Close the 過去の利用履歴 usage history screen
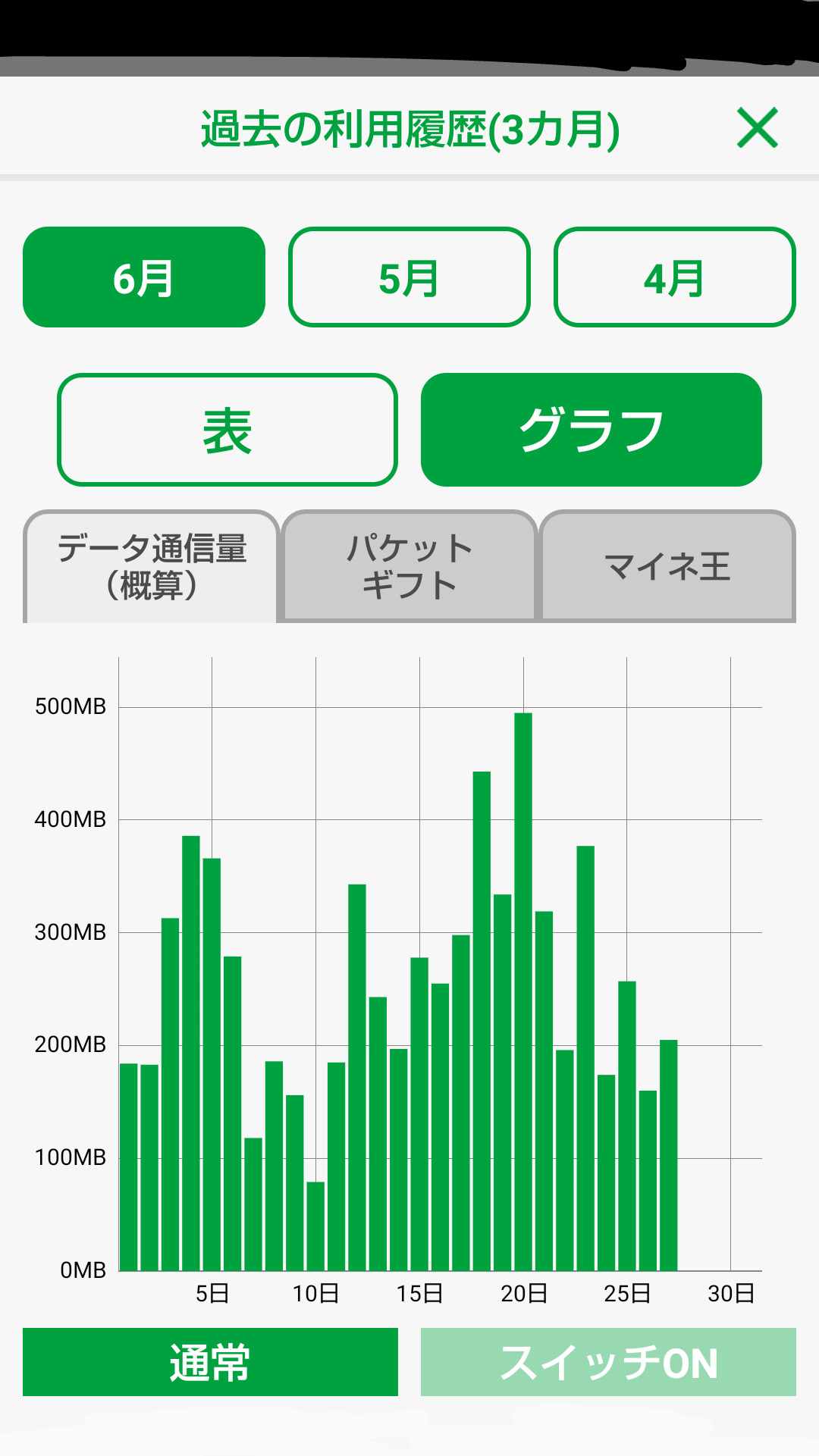The image size is (819, 1456). point(757,127)
